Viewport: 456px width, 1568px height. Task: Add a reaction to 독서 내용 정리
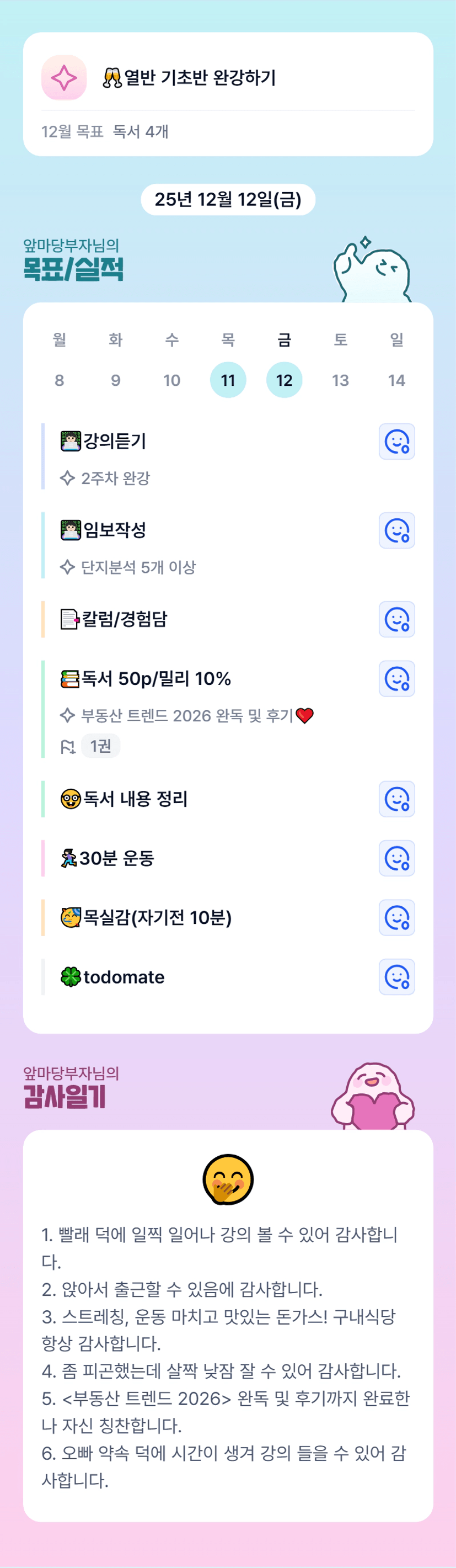tap(396, 799)
